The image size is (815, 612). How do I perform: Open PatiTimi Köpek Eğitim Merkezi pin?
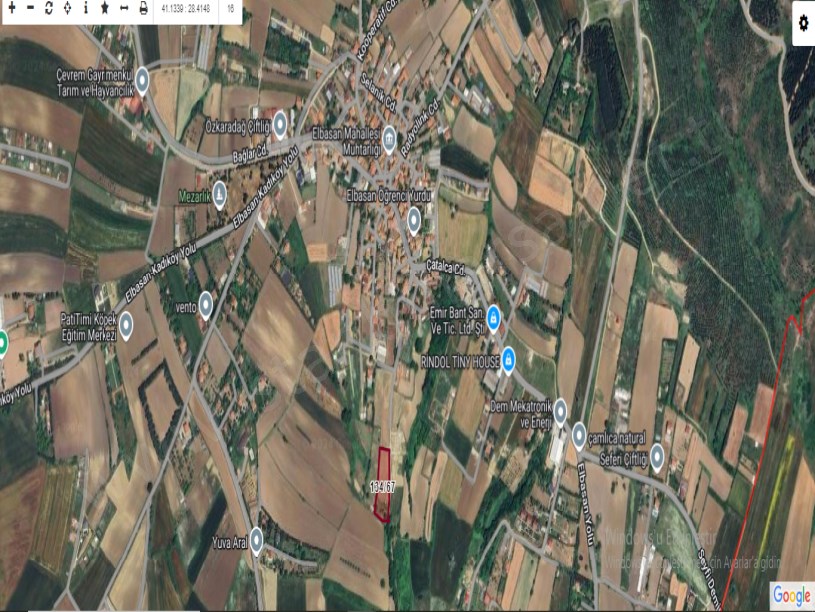126,325
